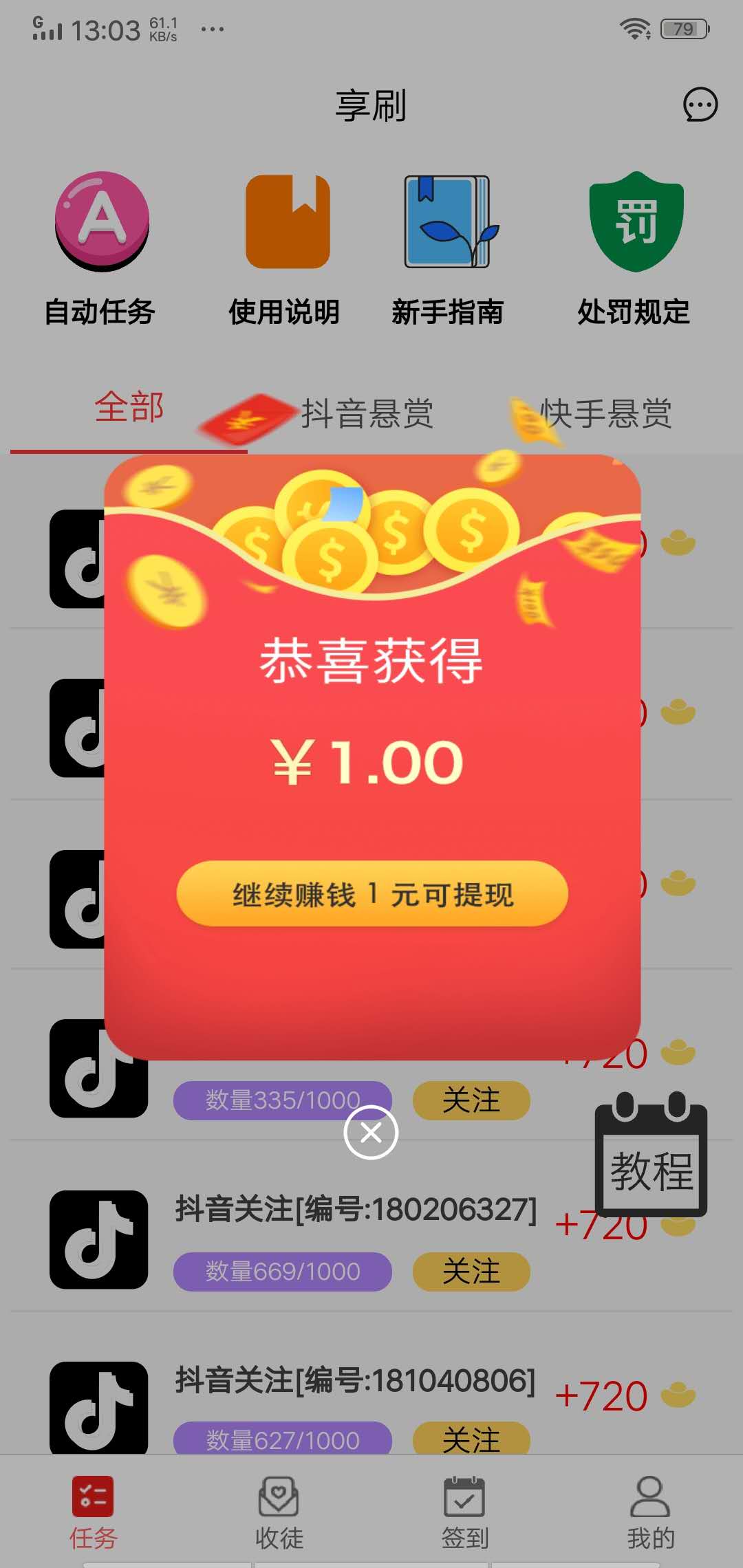The width and height of the screenshot is (743, 1568).
Task: Tap 继续赚钱1元可提现 button
Action: [371, 894]
